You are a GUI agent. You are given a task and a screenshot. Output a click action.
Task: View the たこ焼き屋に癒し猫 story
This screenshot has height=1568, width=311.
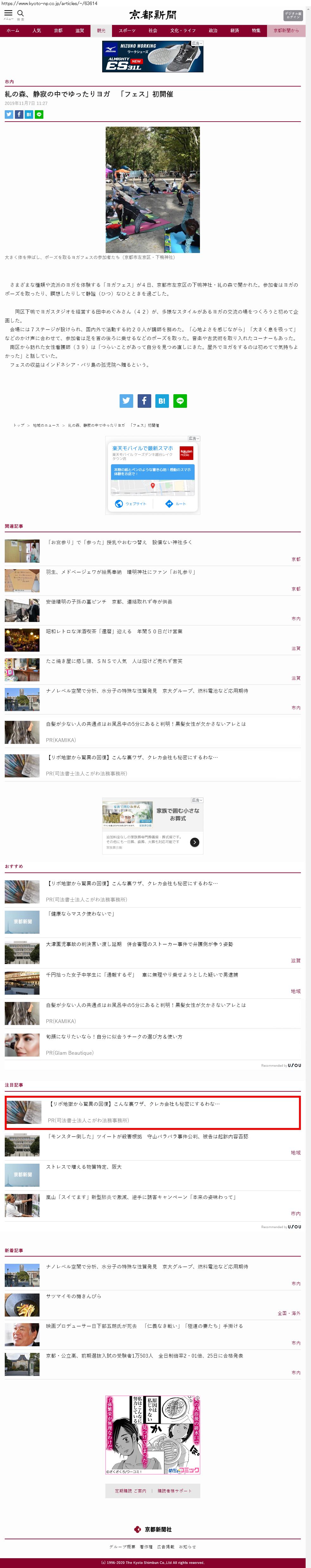pyautogui.click(x=114, y=660)
